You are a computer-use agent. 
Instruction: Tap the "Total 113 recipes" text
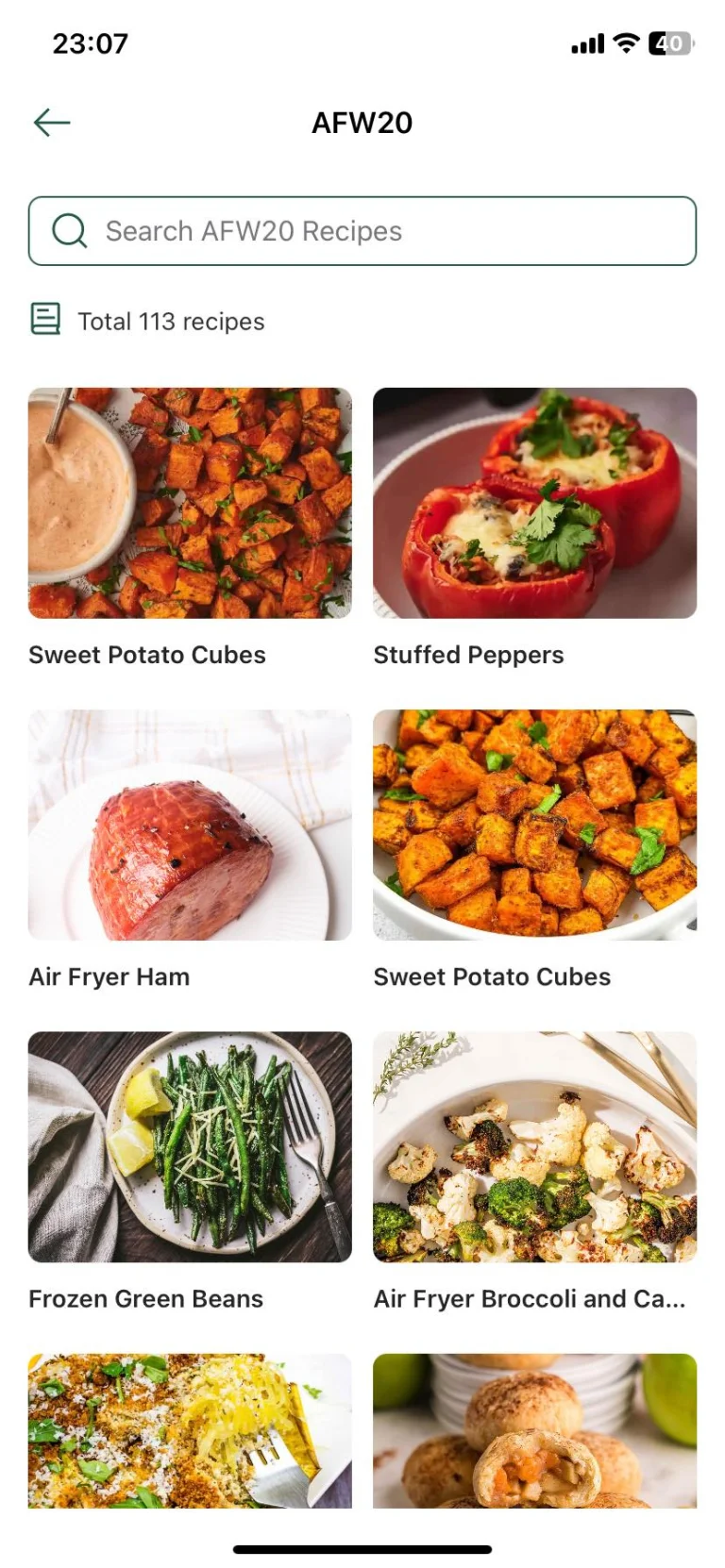tap(170, 321)
